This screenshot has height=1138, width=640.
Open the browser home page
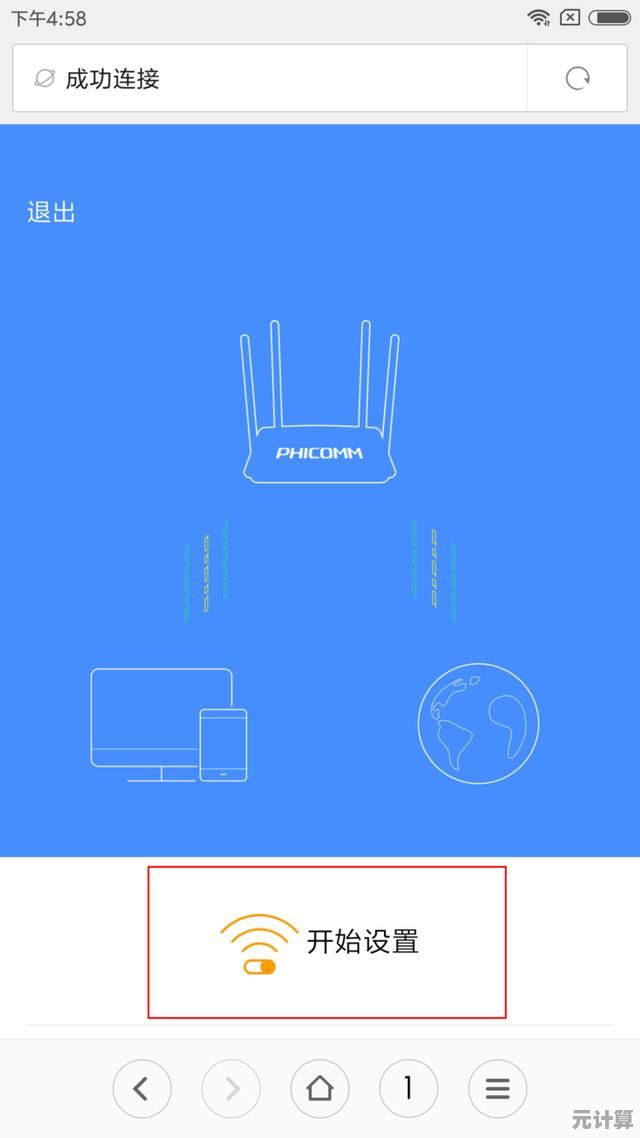320,1088
